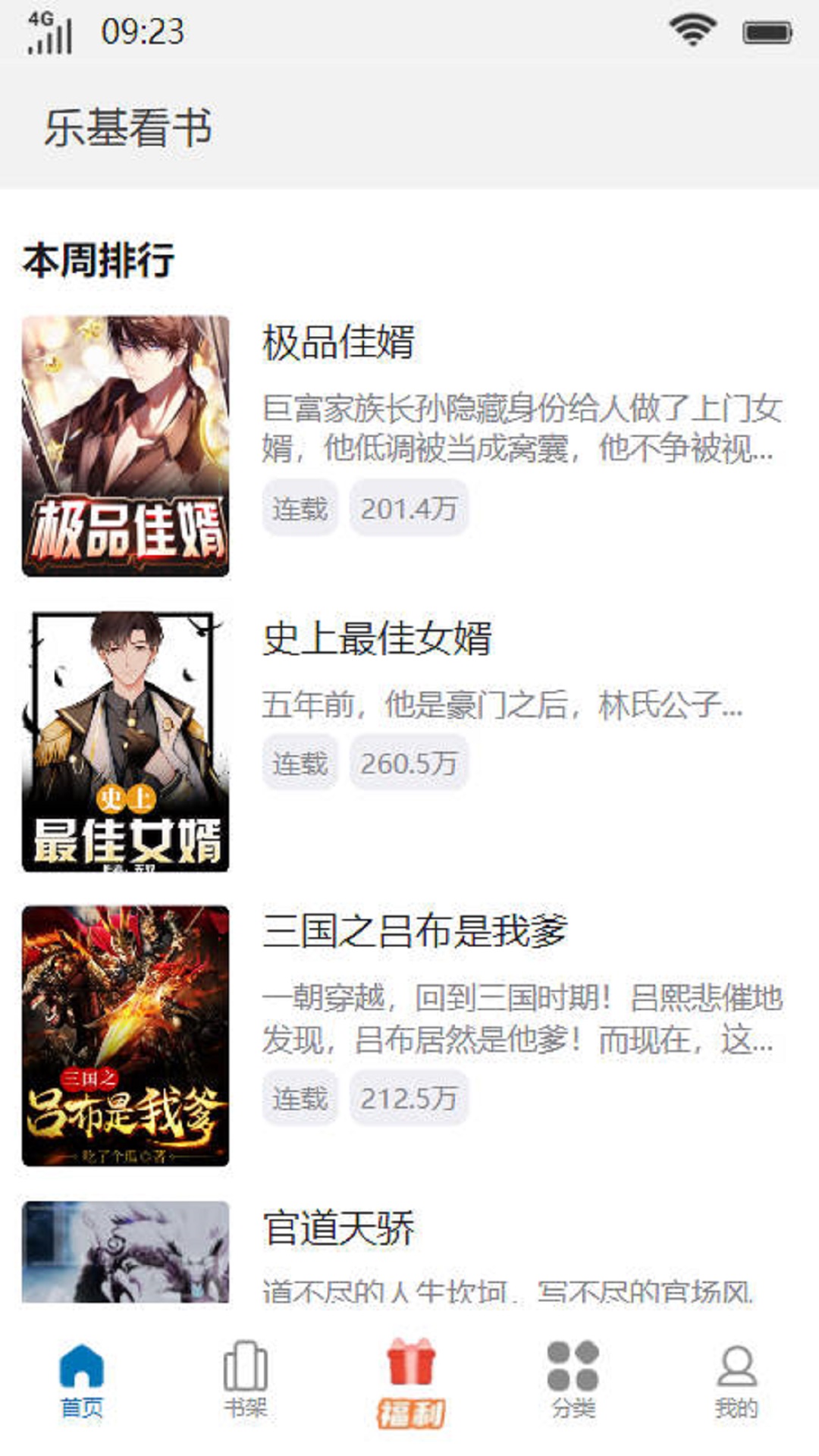This screenshot has height=1456, width=819.
Task: Tap the 本周排行 section header
Action: tap(99, 262)
